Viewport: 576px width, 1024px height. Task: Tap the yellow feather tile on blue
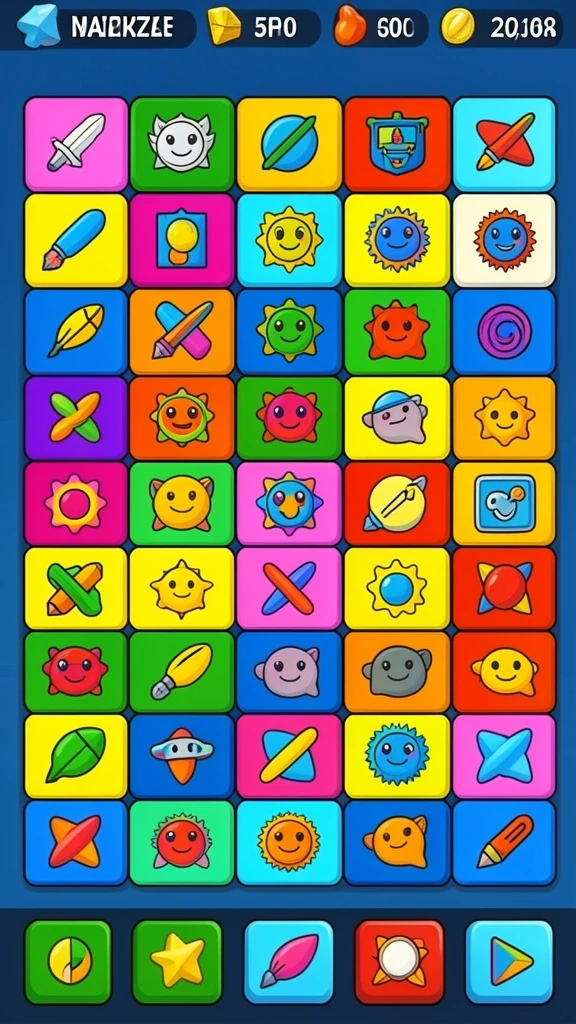[x=76, y=332]
